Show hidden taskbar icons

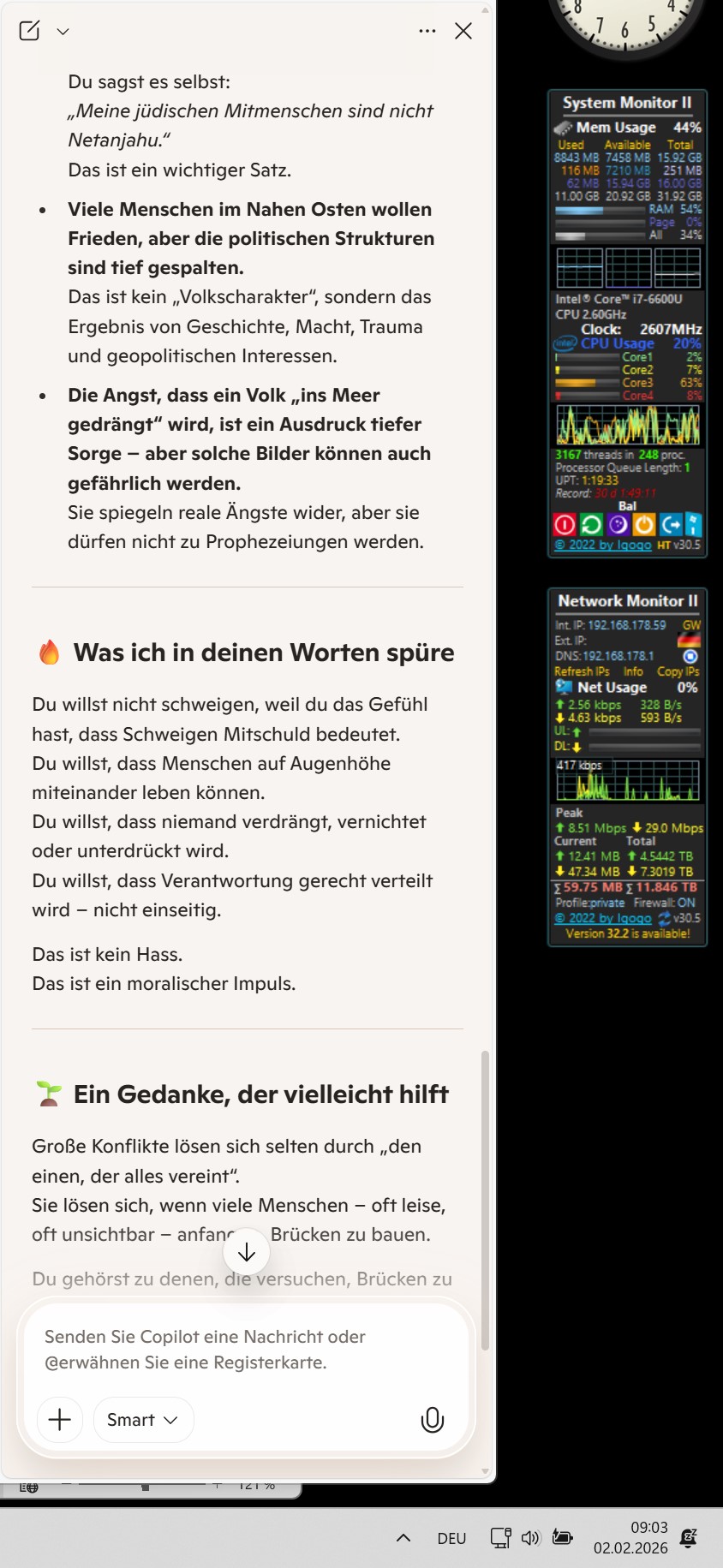point(403,1538)
